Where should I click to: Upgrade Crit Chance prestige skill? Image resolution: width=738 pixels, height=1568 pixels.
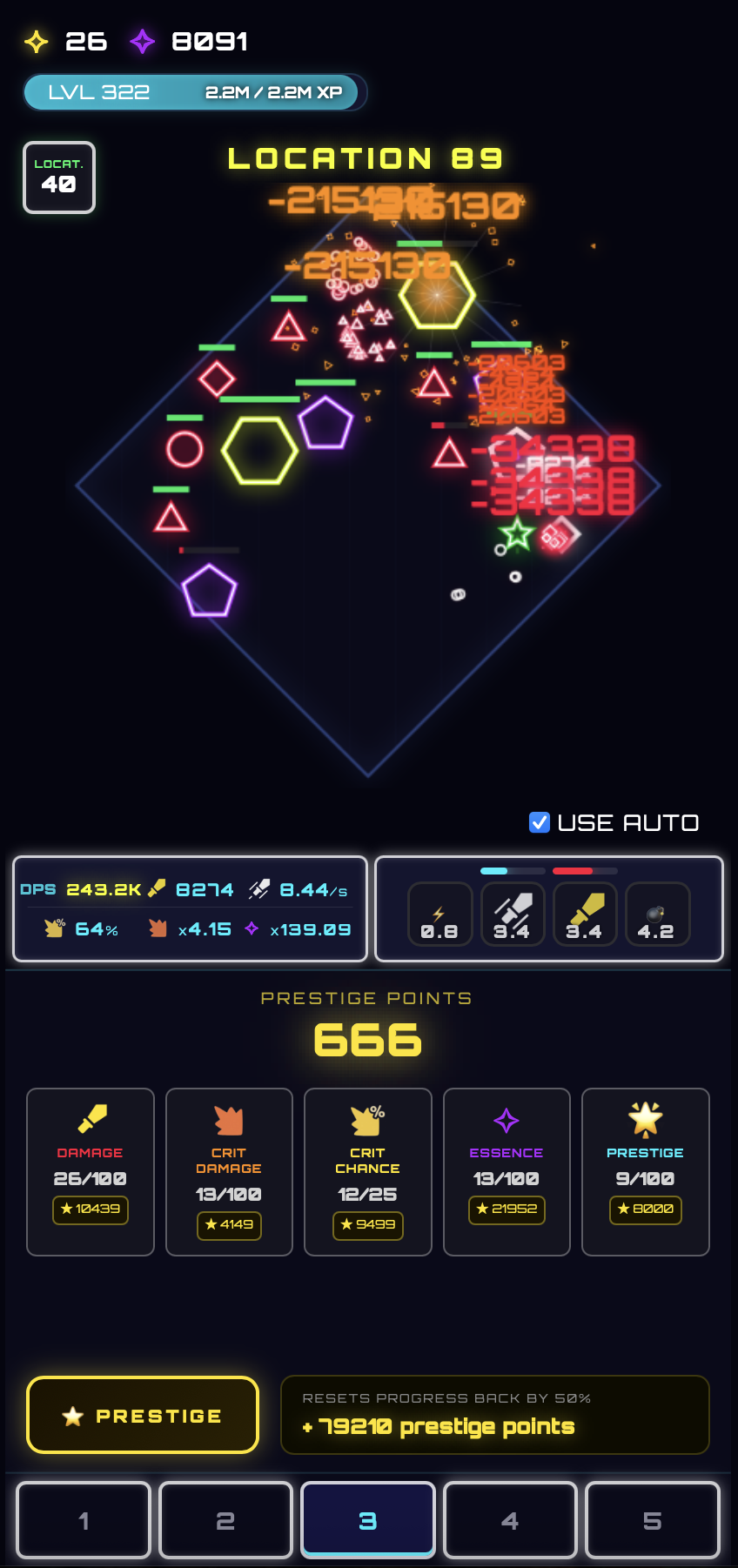368,1171
